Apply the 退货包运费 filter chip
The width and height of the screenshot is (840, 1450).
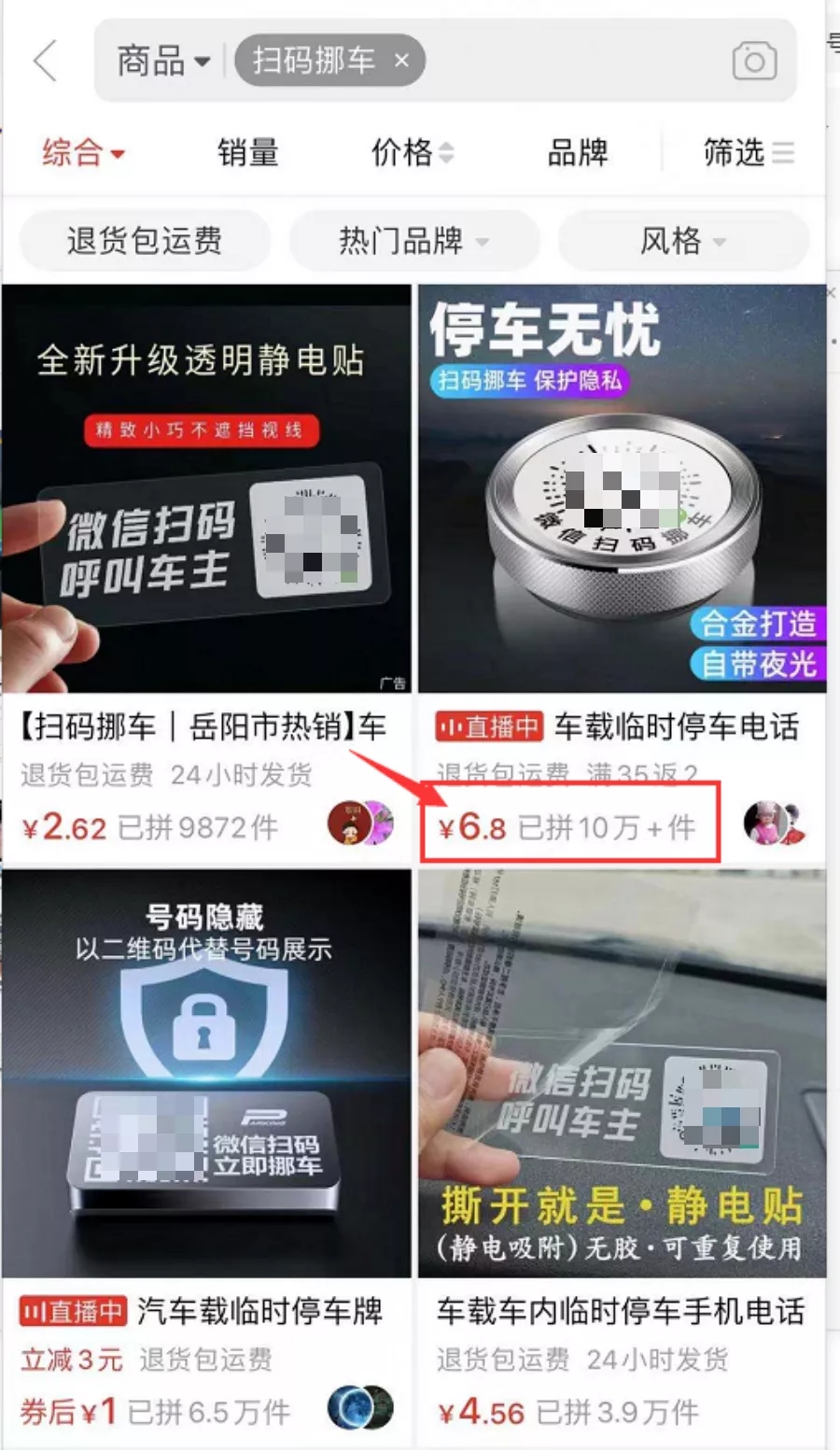145,241
